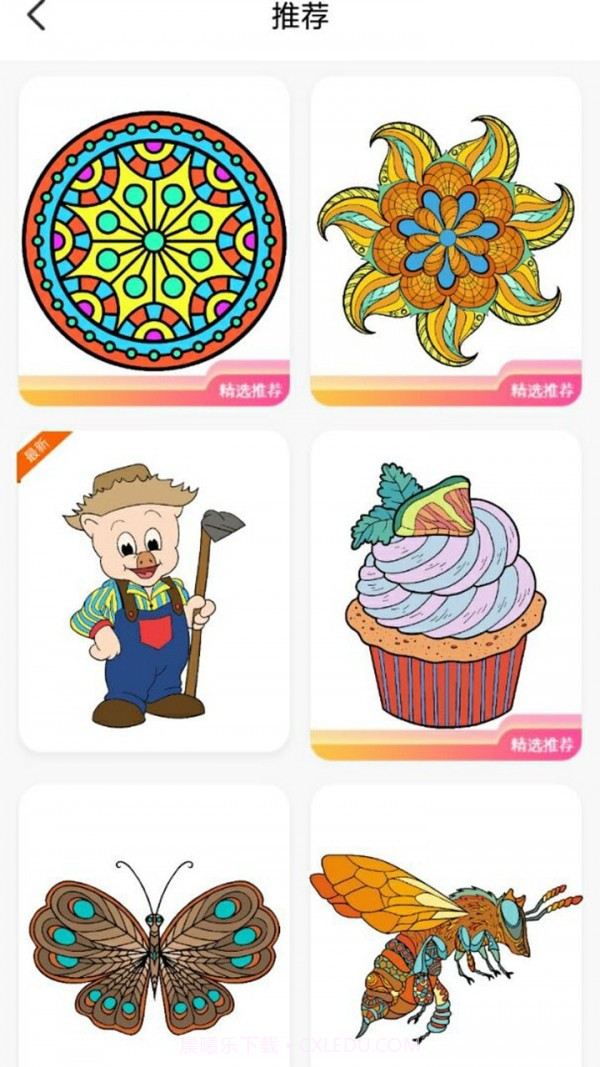
Task: Go back using the top-left arrow
Action: pos(37,17)
